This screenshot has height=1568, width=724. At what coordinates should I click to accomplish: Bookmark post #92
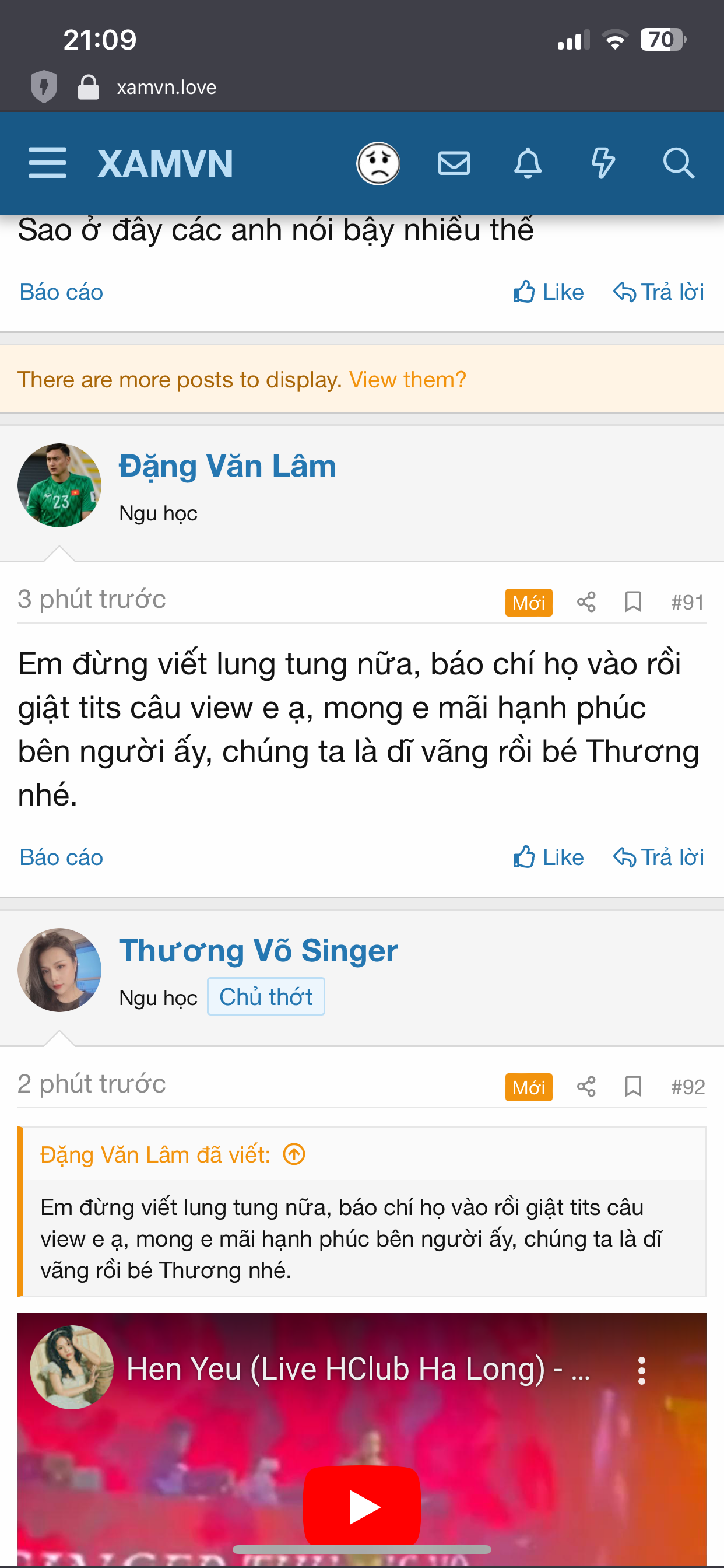(632, 1087)
